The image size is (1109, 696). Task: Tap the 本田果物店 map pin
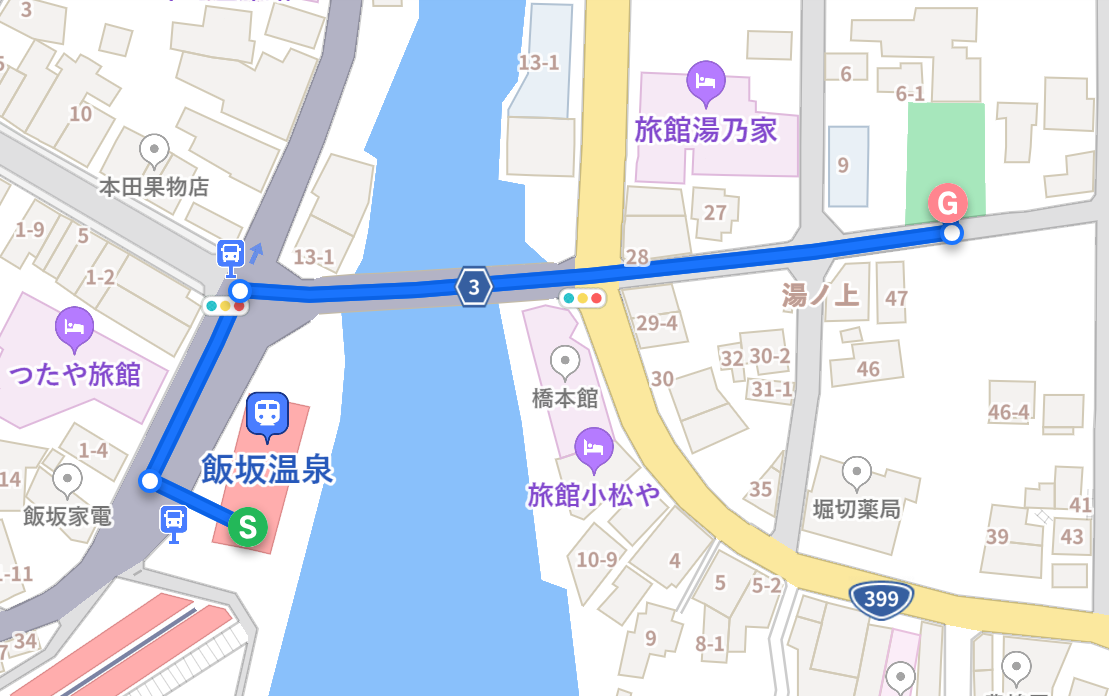[154, 151]
